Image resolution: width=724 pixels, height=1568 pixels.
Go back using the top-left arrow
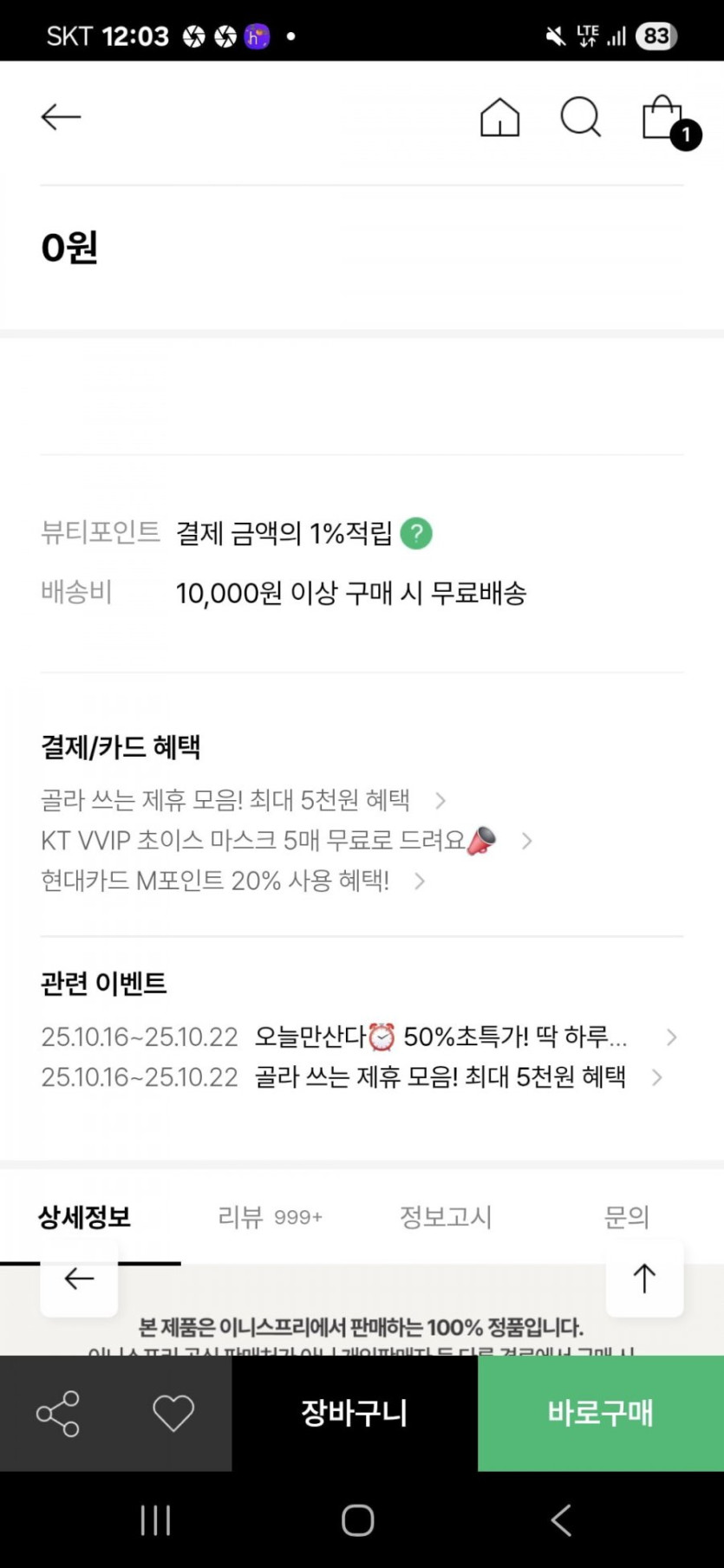click(x=61, y=117)
